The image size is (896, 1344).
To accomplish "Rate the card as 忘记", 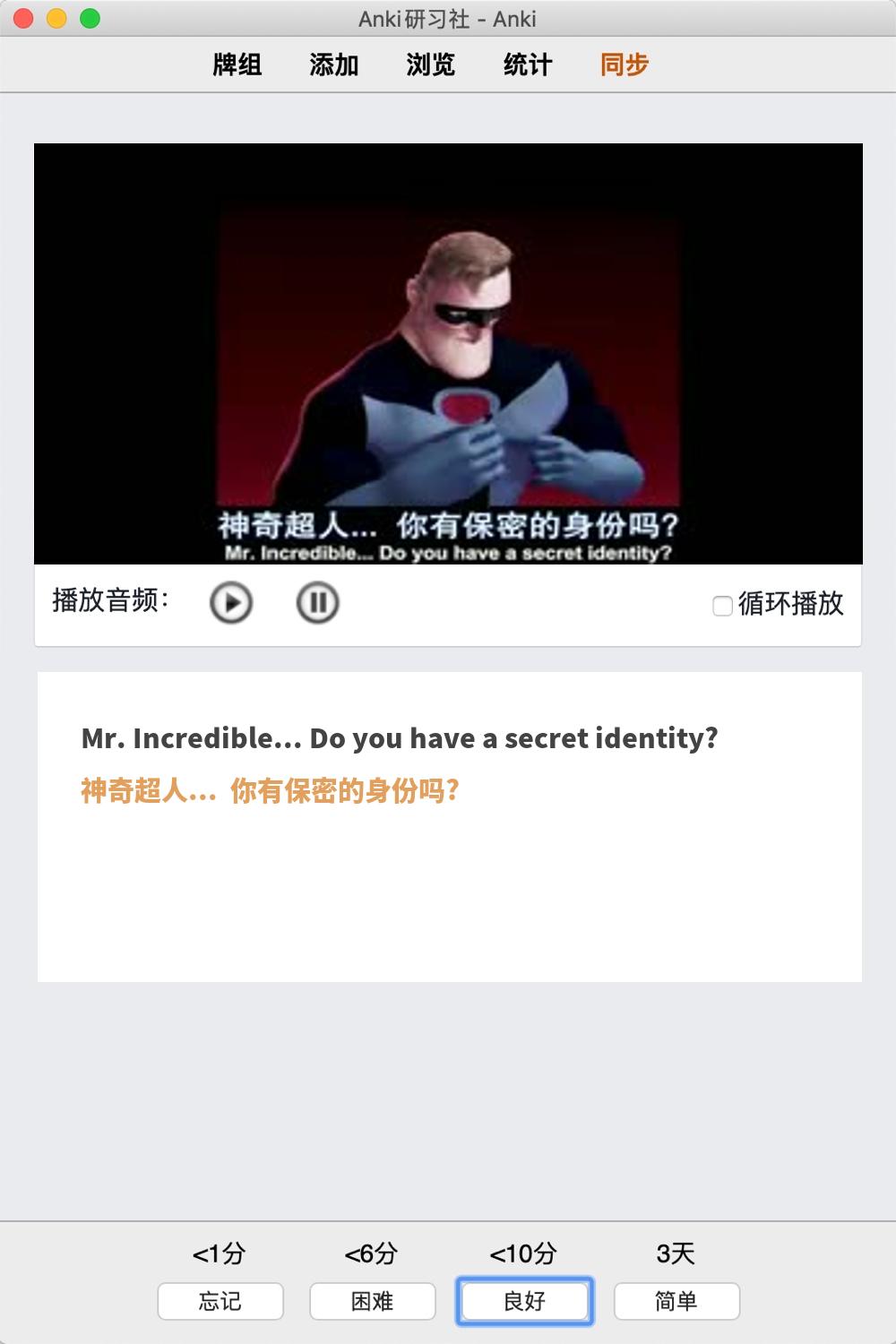I will (220, 1301).
